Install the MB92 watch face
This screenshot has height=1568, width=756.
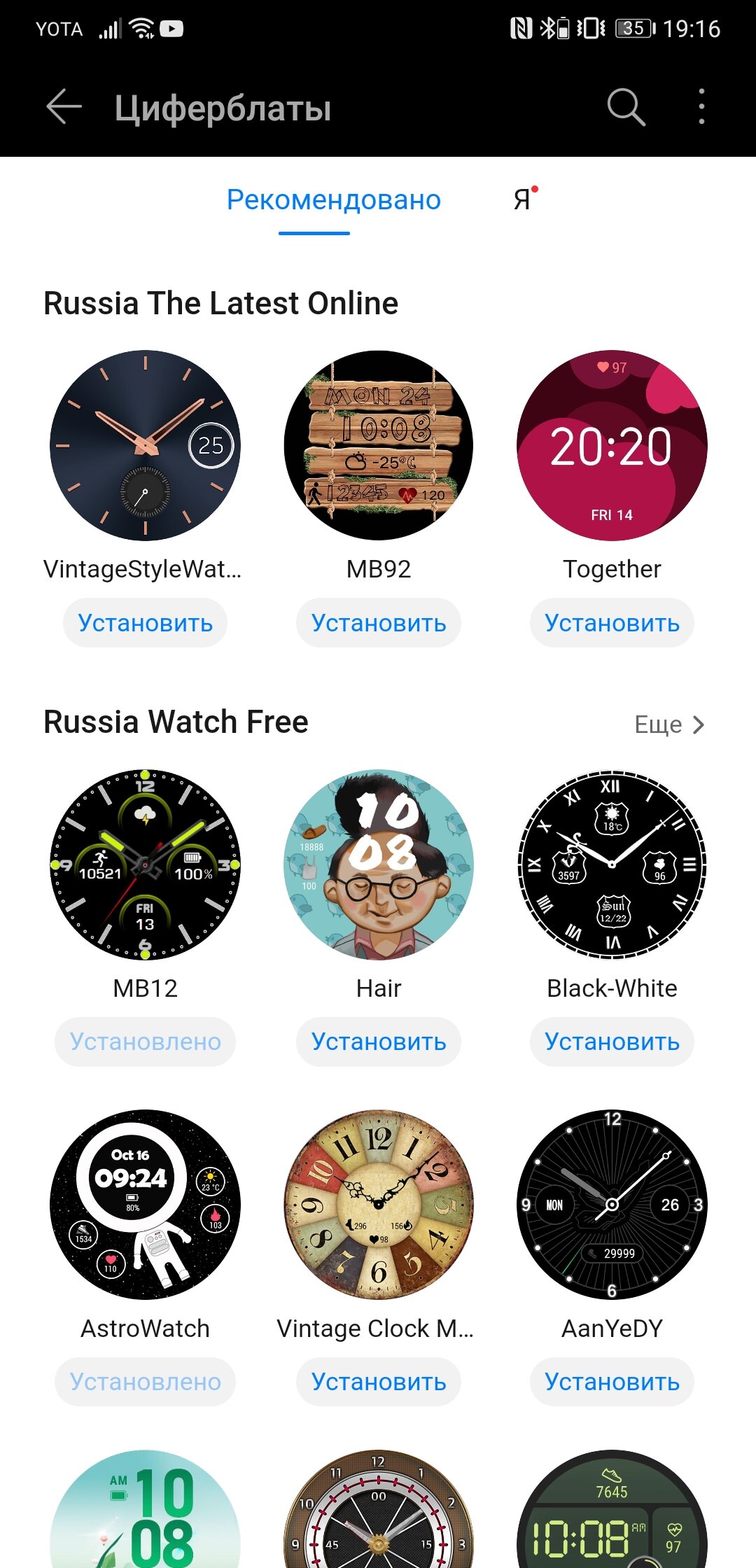click(x=379, y=622)
